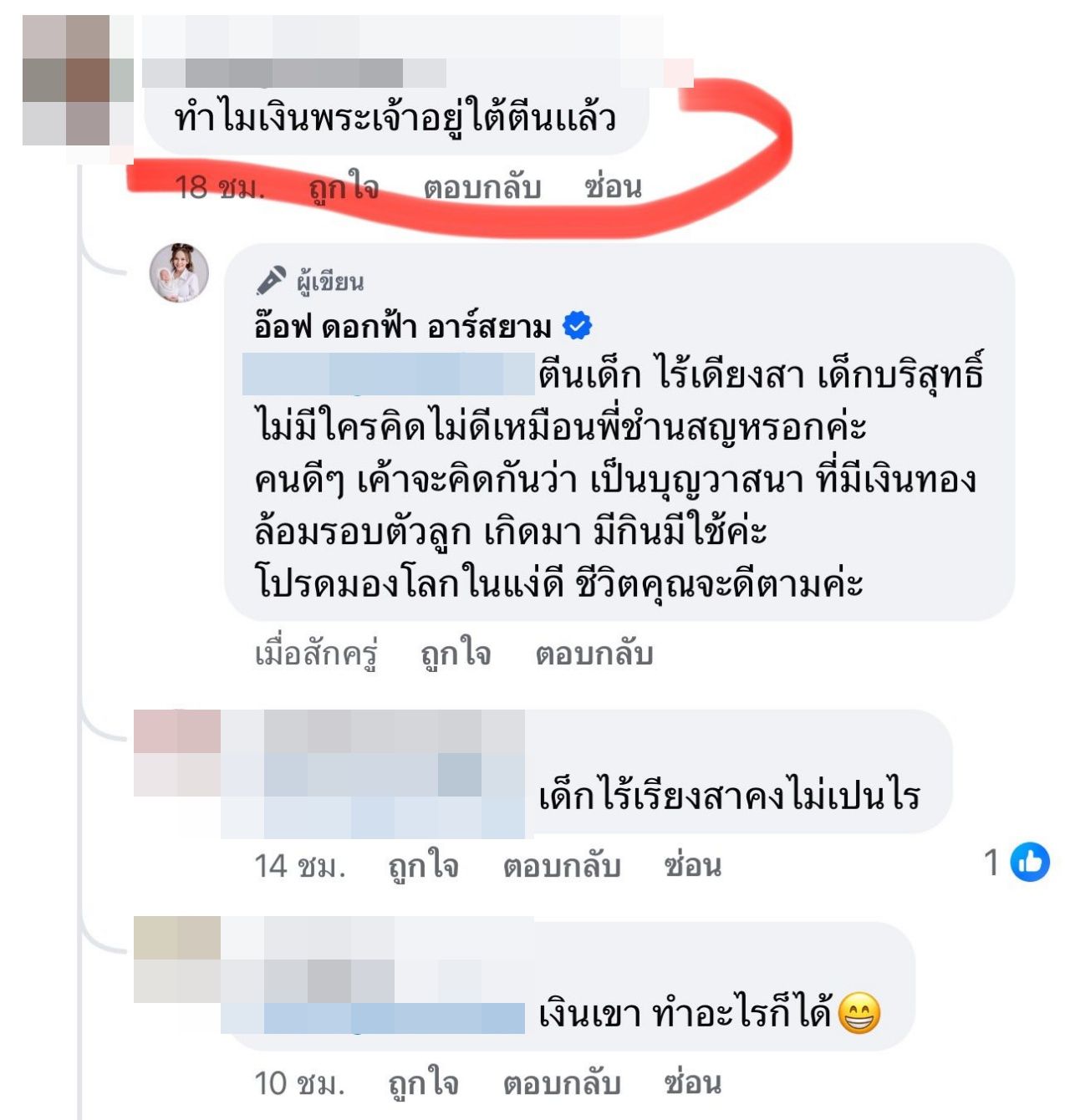Hide the comment posted 18 ชม. ago
The image size is (1070, 1120).
[613, 188]
